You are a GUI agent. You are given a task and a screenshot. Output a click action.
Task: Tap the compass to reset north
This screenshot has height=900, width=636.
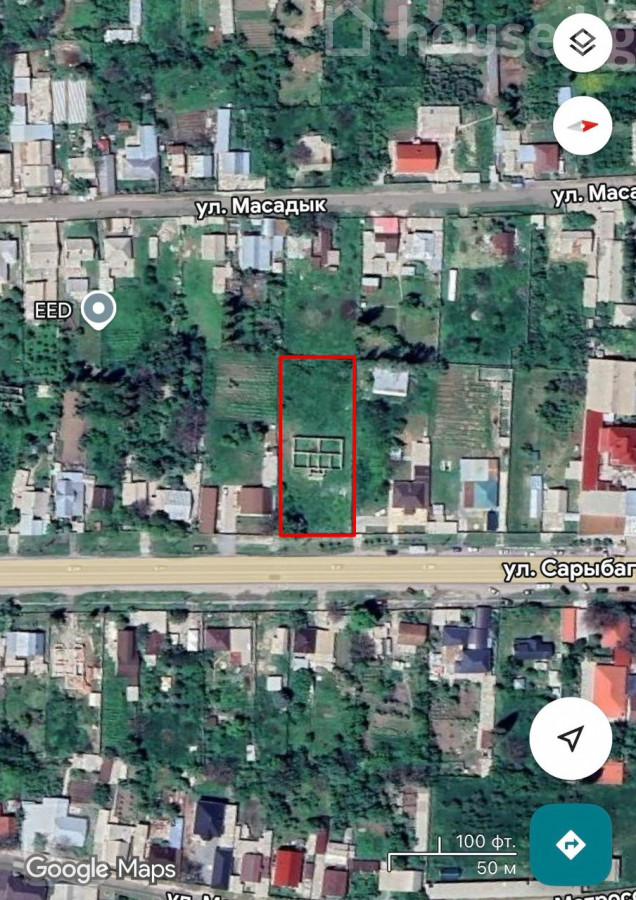click(x=582, y=126)
